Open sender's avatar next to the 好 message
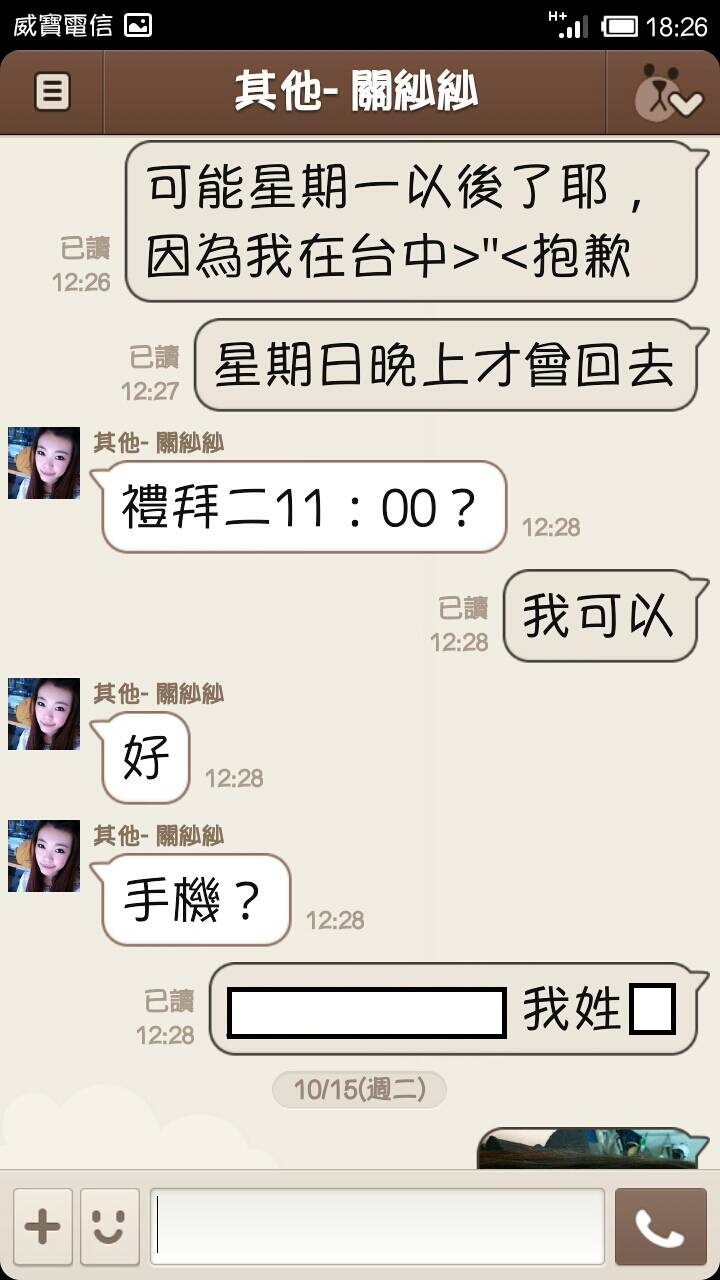 pos(44,714)
